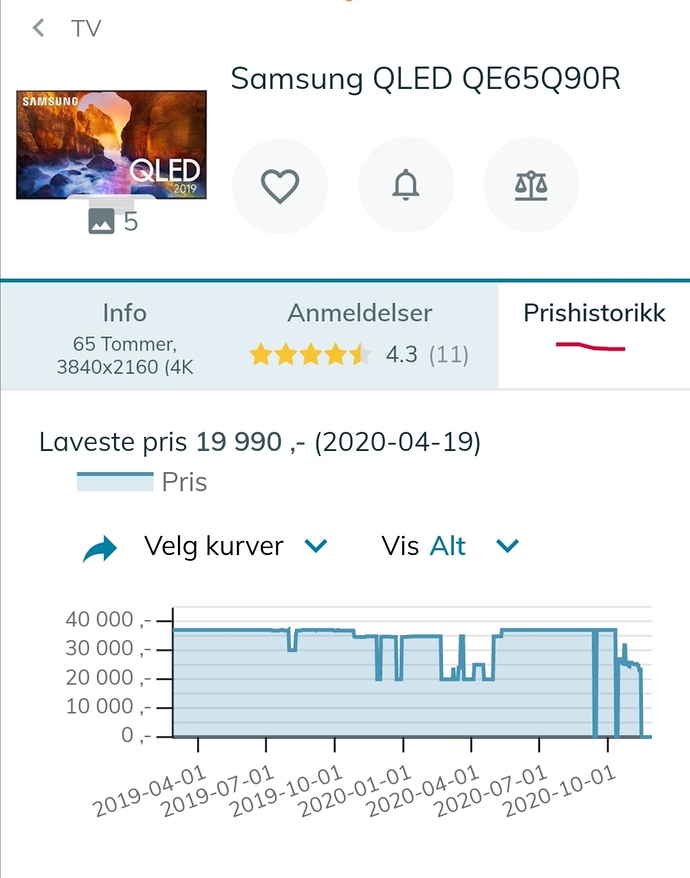Image resolution: width=690 pixels, height=878 pixels.
Task: Expand the Velg kurver dropdown
Action: (x=236, y=546)
